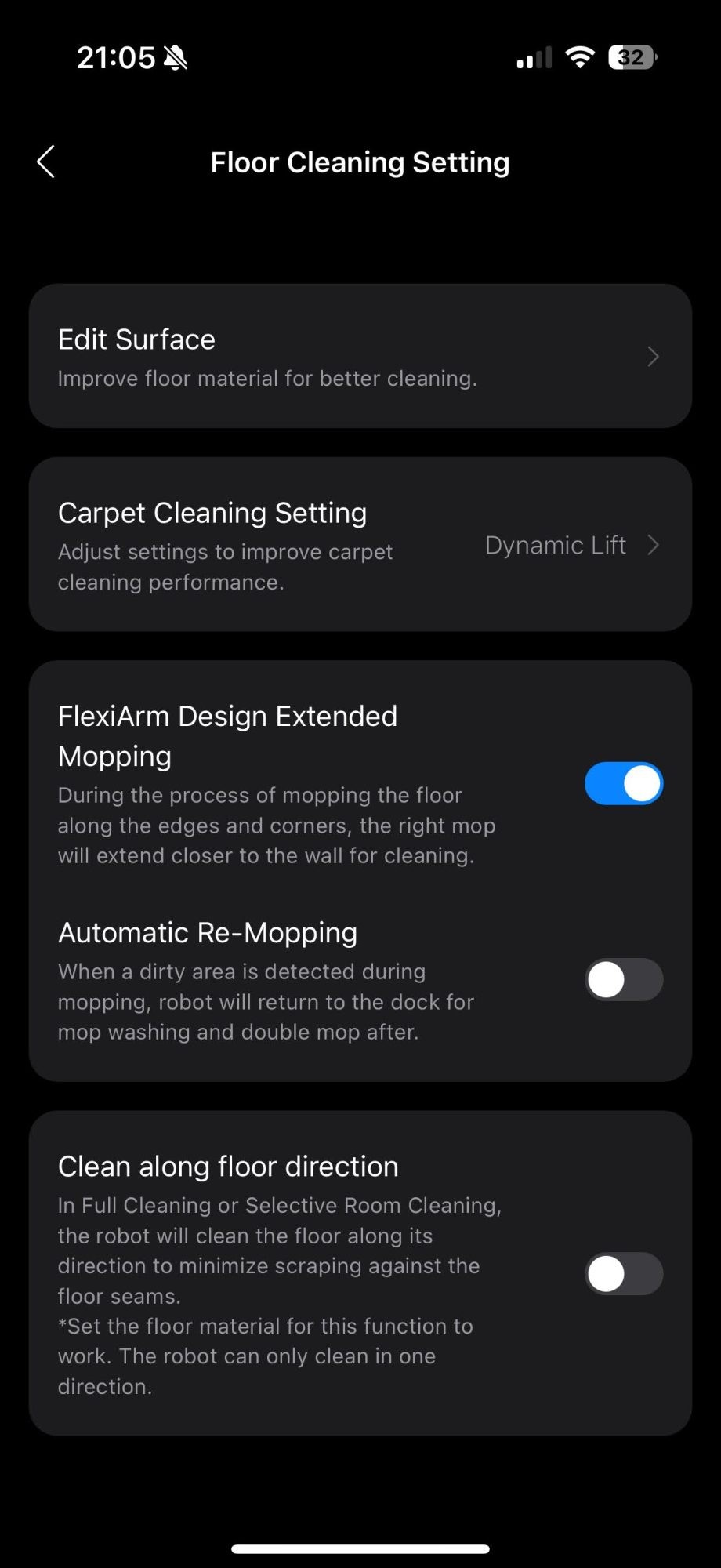Go back from Floor Cleaning Setting

[x=46, y=162]
